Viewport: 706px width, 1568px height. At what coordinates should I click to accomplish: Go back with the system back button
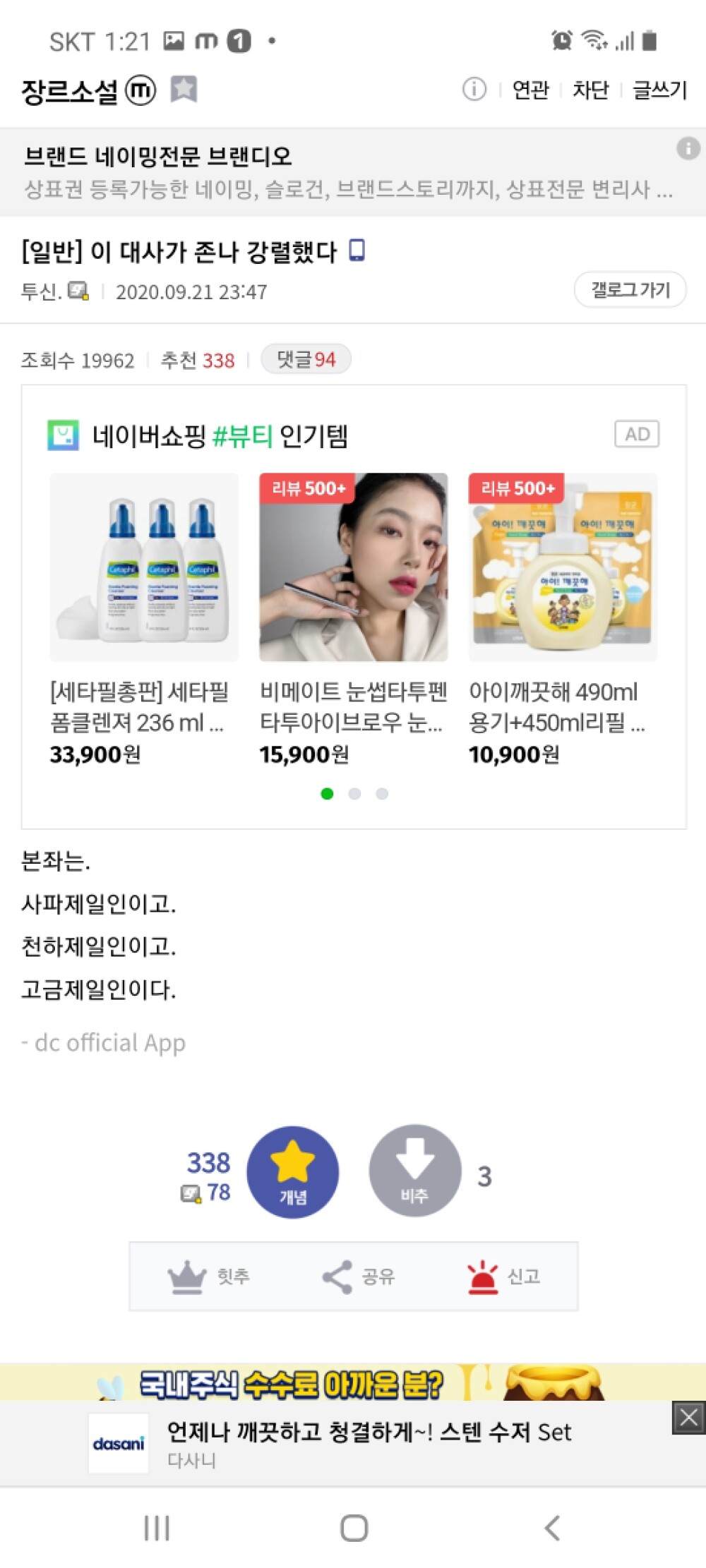tap(552, 1528)
